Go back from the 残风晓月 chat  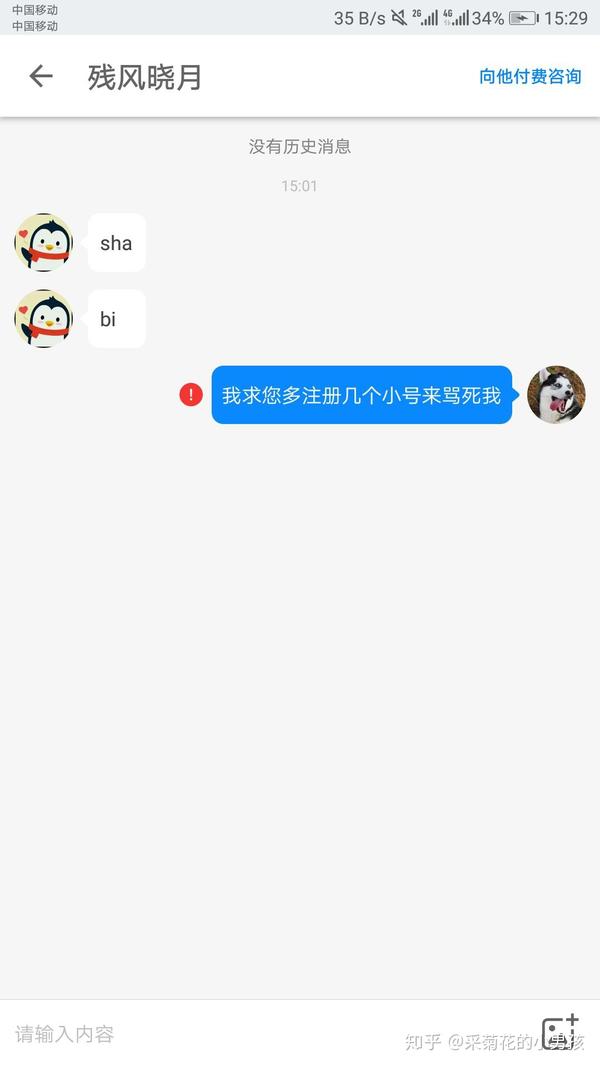[40, 76]
